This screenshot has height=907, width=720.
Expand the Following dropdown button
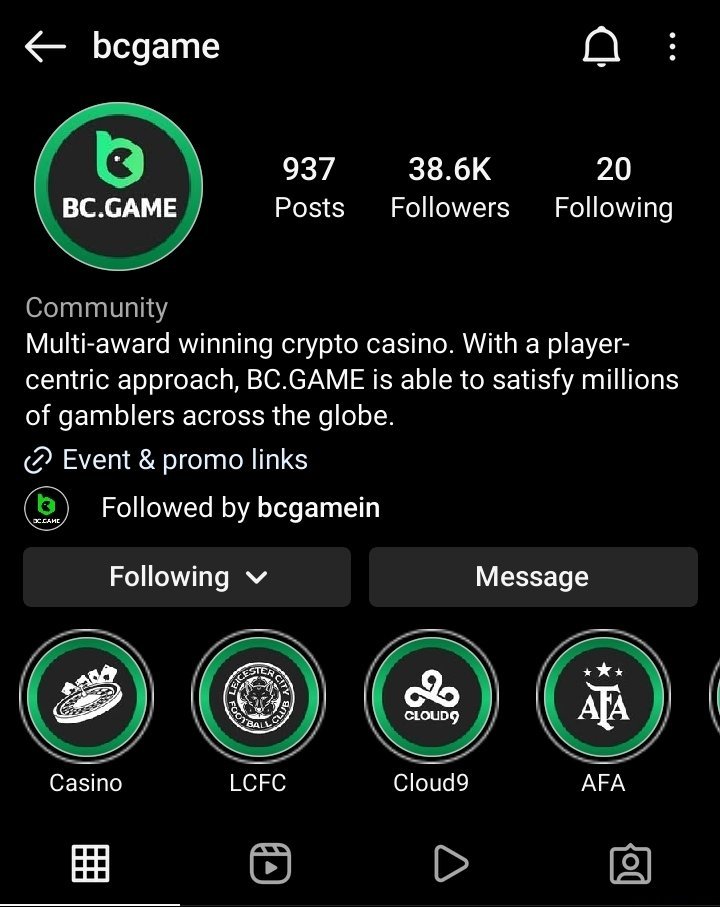pyautogui.click(x=187, y=577)
